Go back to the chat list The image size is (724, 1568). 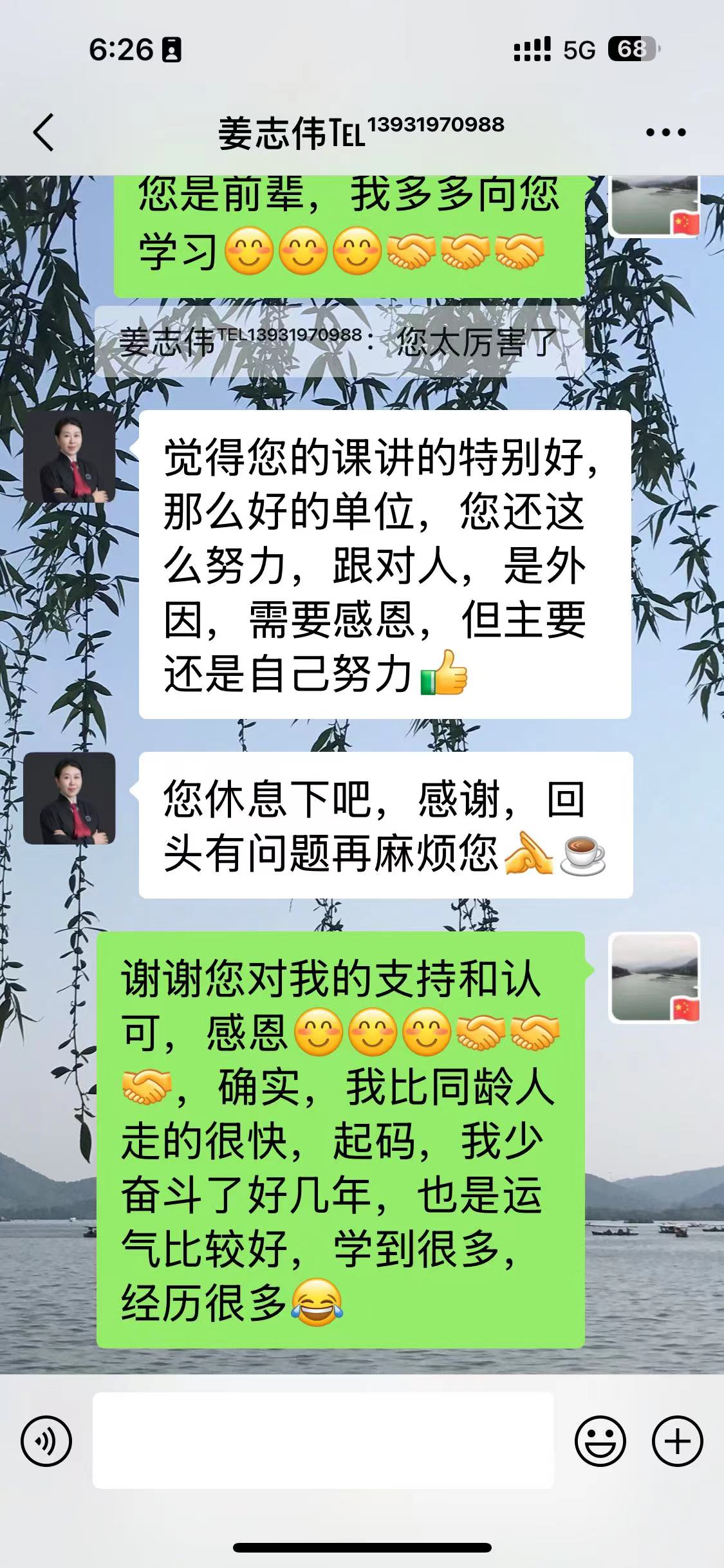[x=44, y=133]
